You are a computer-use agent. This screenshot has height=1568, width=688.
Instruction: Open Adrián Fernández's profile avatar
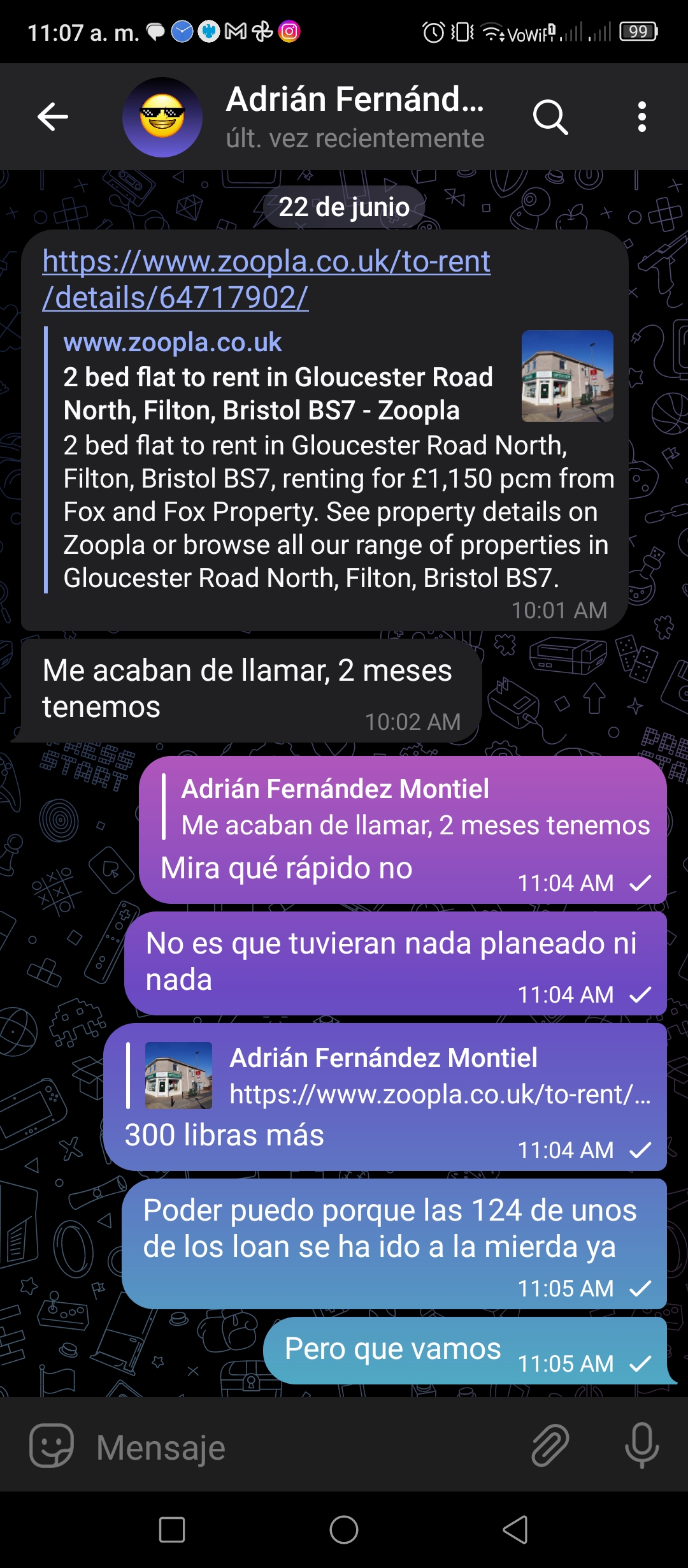tap(162, 117)
